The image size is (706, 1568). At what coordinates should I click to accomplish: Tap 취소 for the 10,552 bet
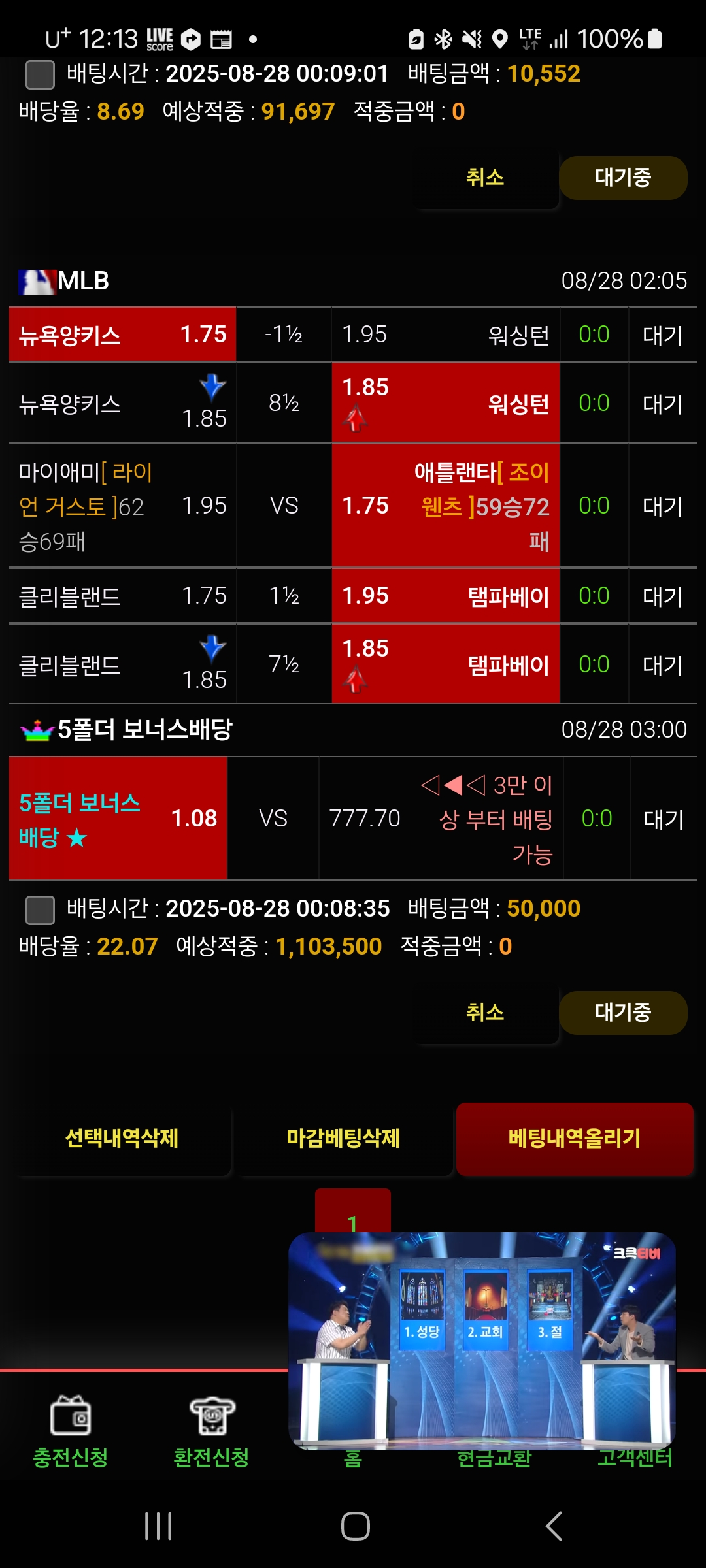pyautogui.click(x=485, y=178)
